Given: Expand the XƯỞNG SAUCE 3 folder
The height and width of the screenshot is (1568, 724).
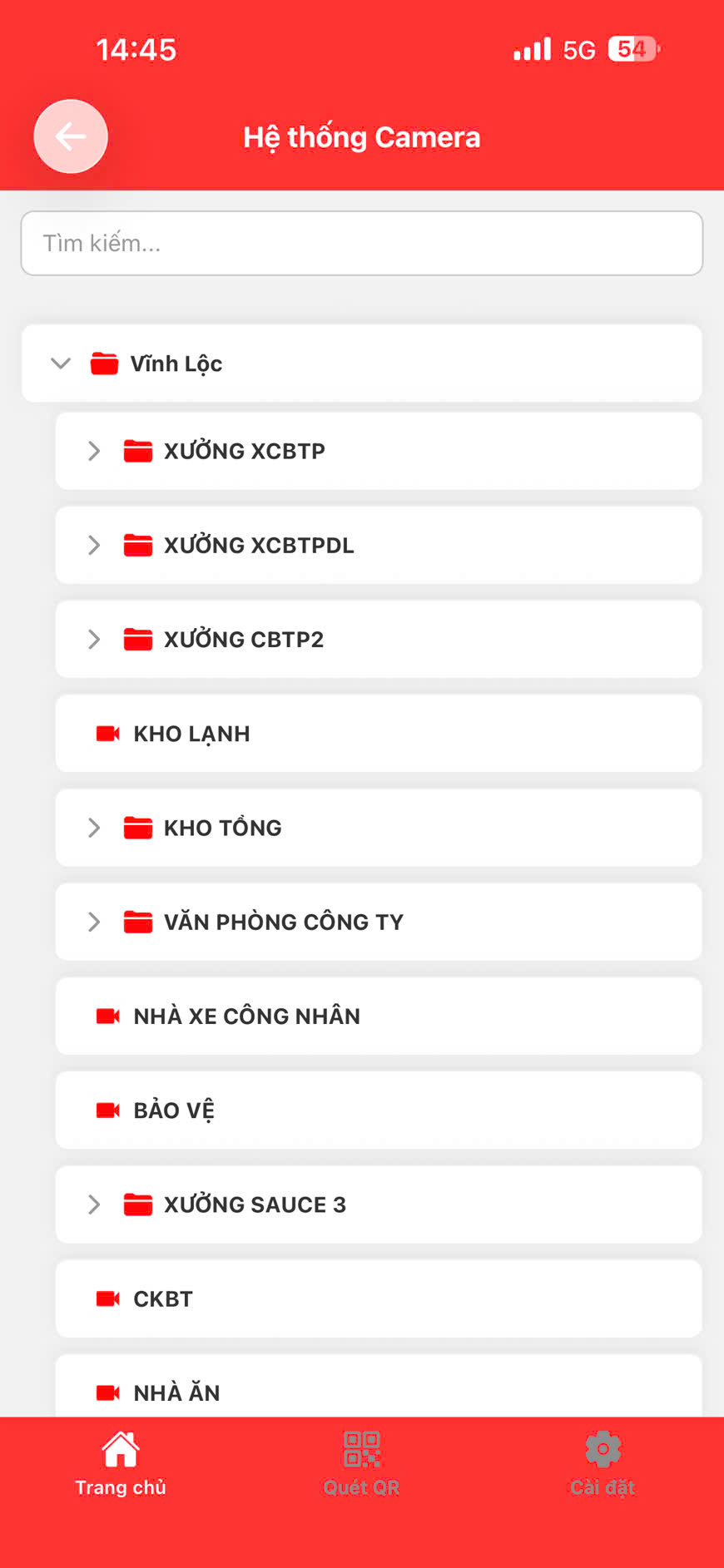Looking at the screenshot, I should [93, 1204].
